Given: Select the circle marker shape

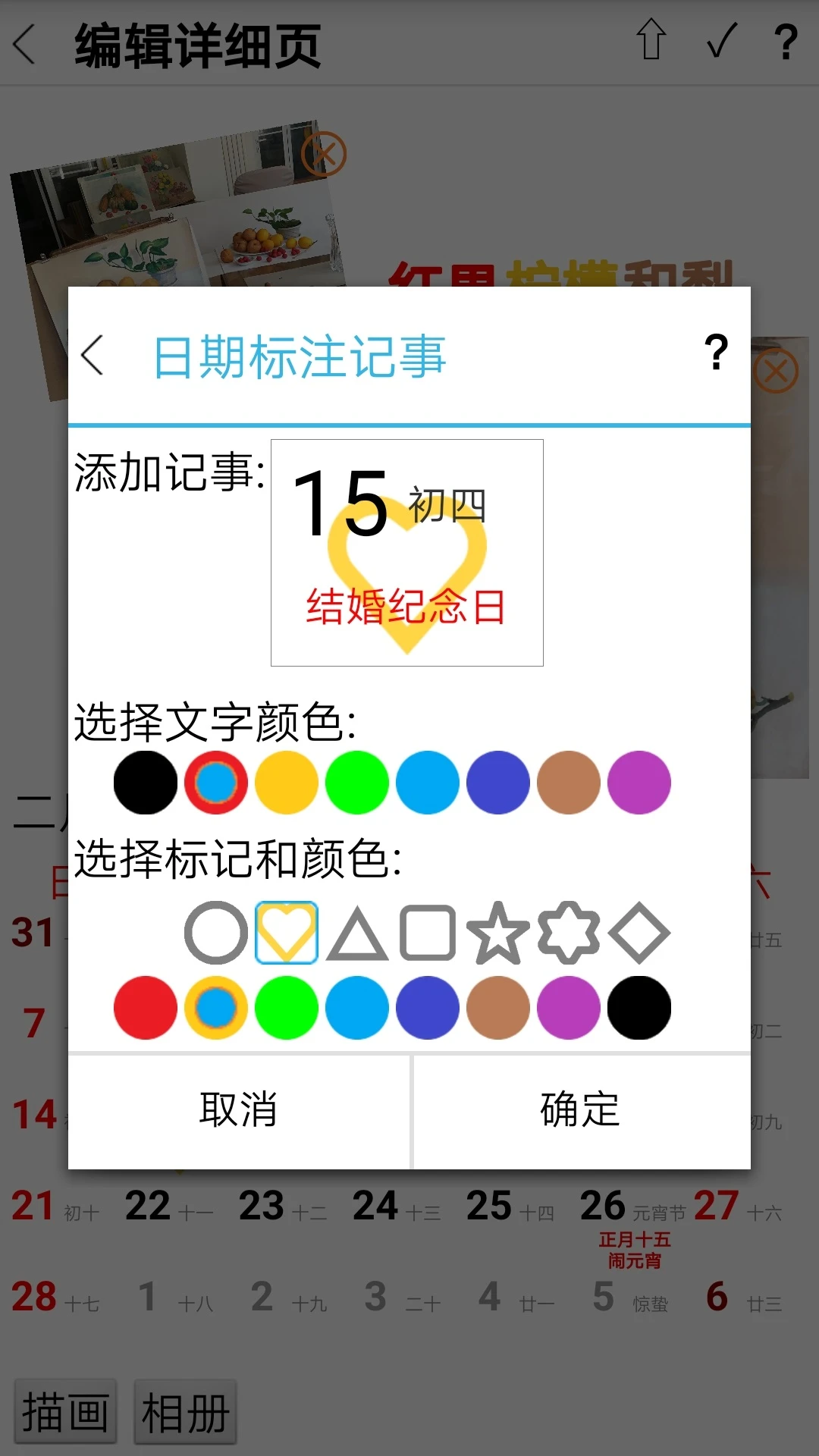Looking at the screenshot, I should (x=216, y=933).
